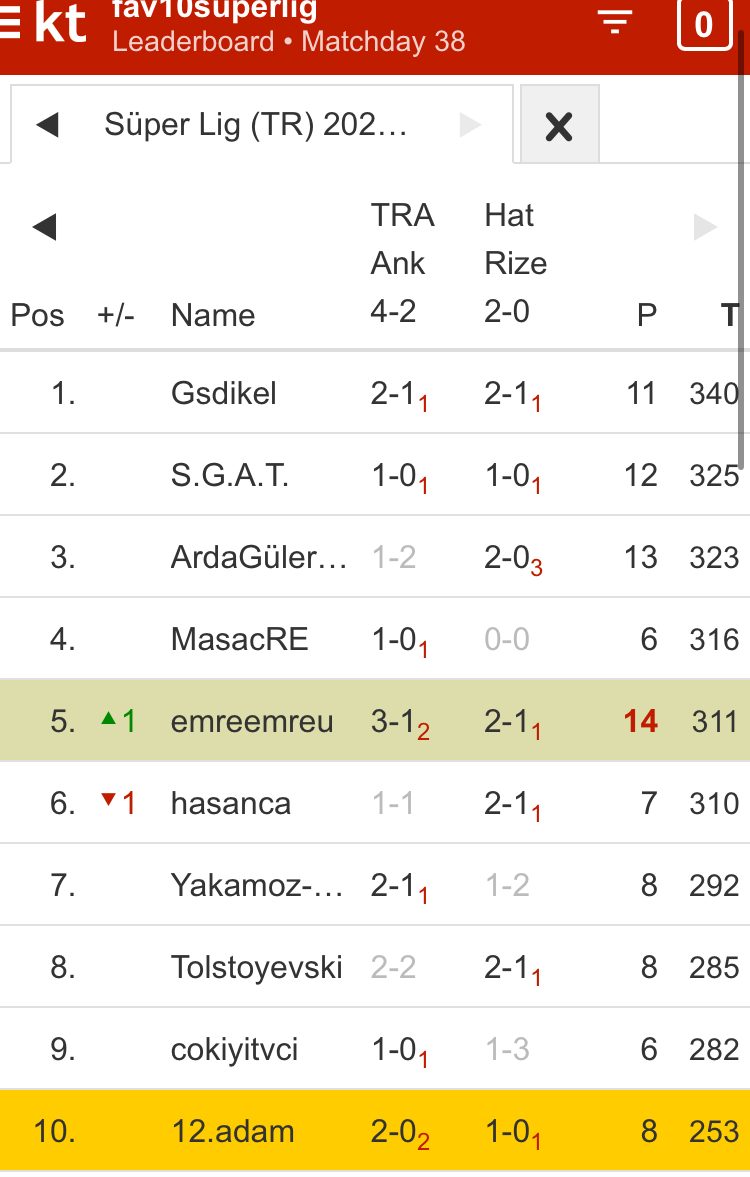Go to previous league with left arrow
Viewport: 750px width, 1177px height.
(x=47, y=125)
